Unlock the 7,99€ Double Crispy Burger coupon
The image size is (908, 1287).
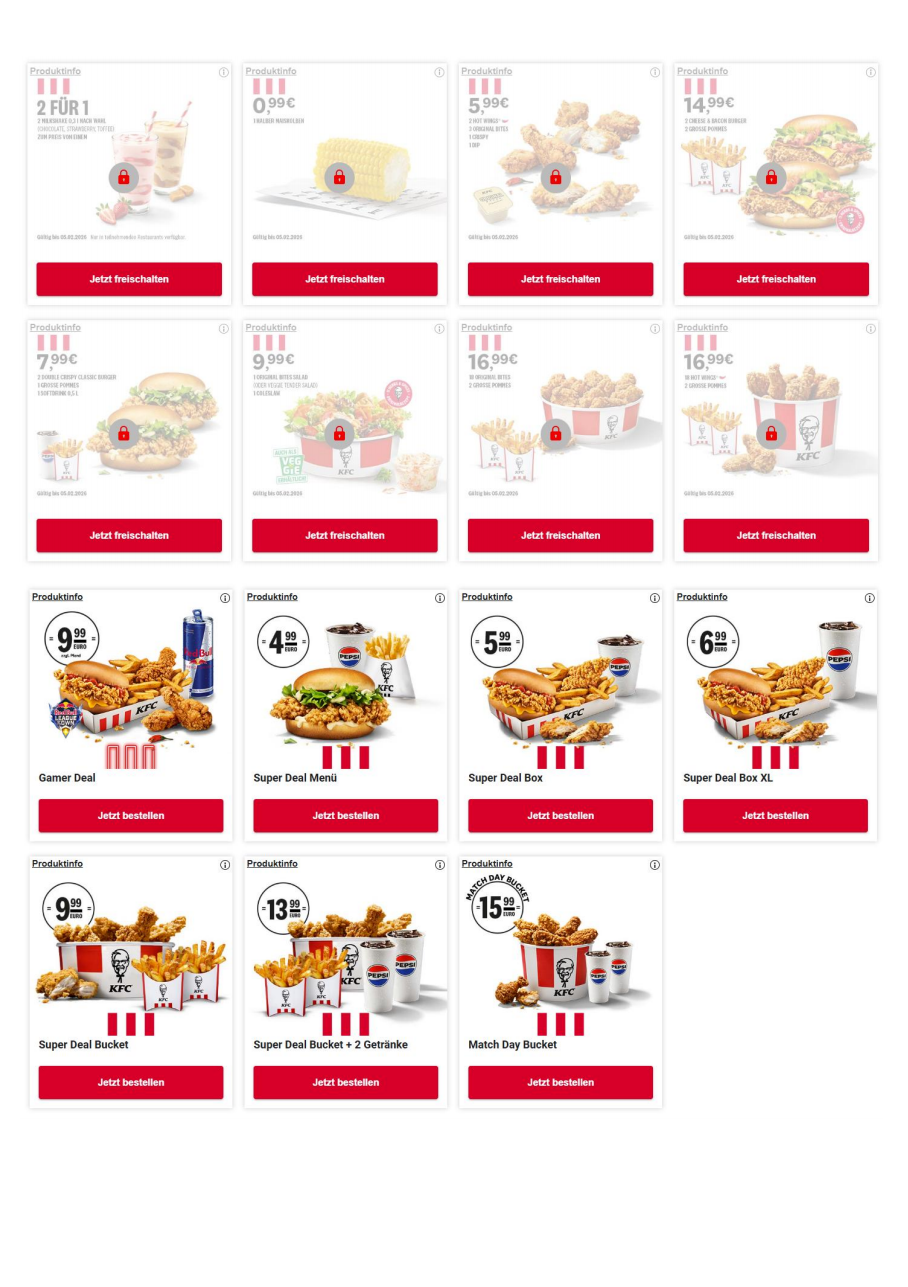coord(129,535)
